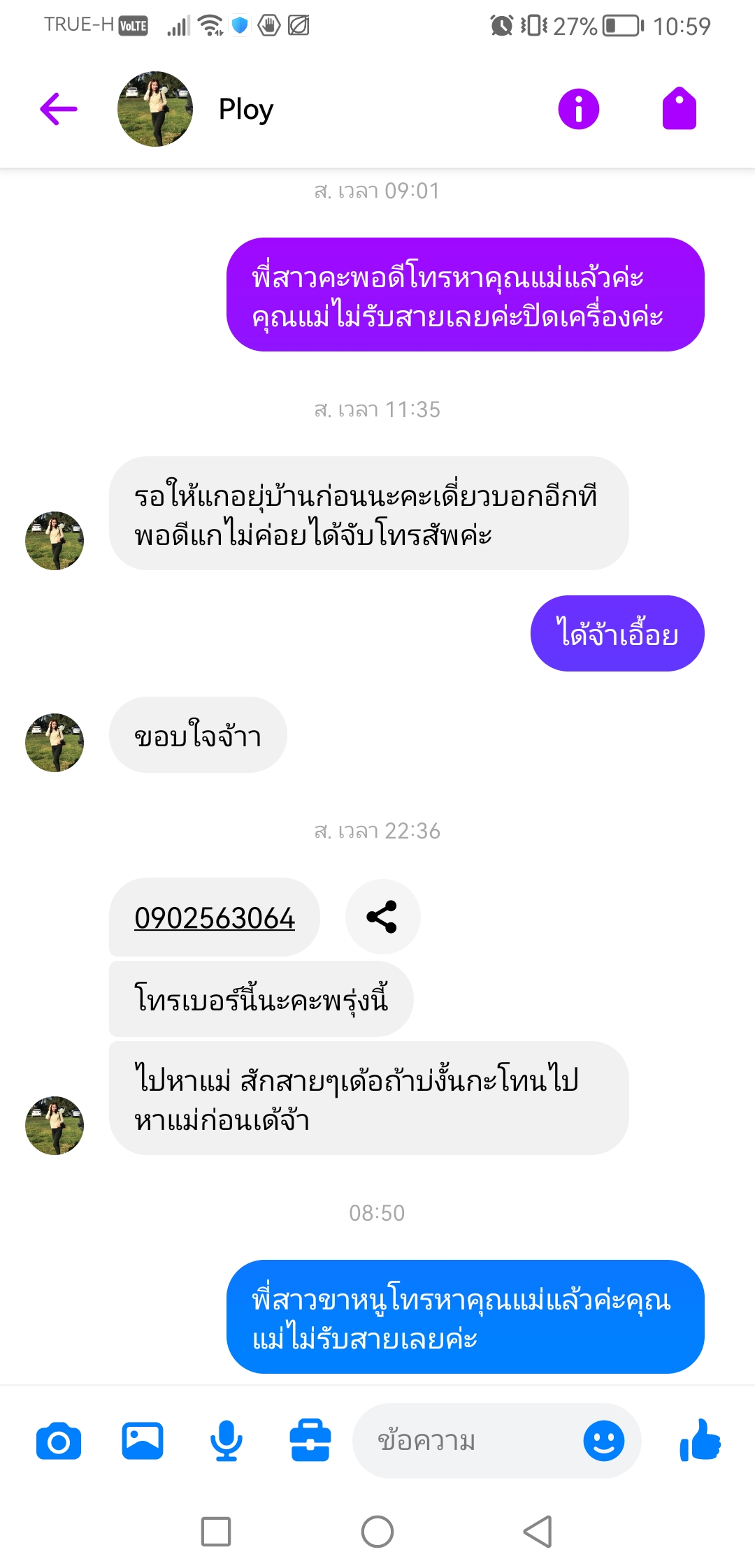
Task: Go to the system home screen
Action: coord(377,1532)
